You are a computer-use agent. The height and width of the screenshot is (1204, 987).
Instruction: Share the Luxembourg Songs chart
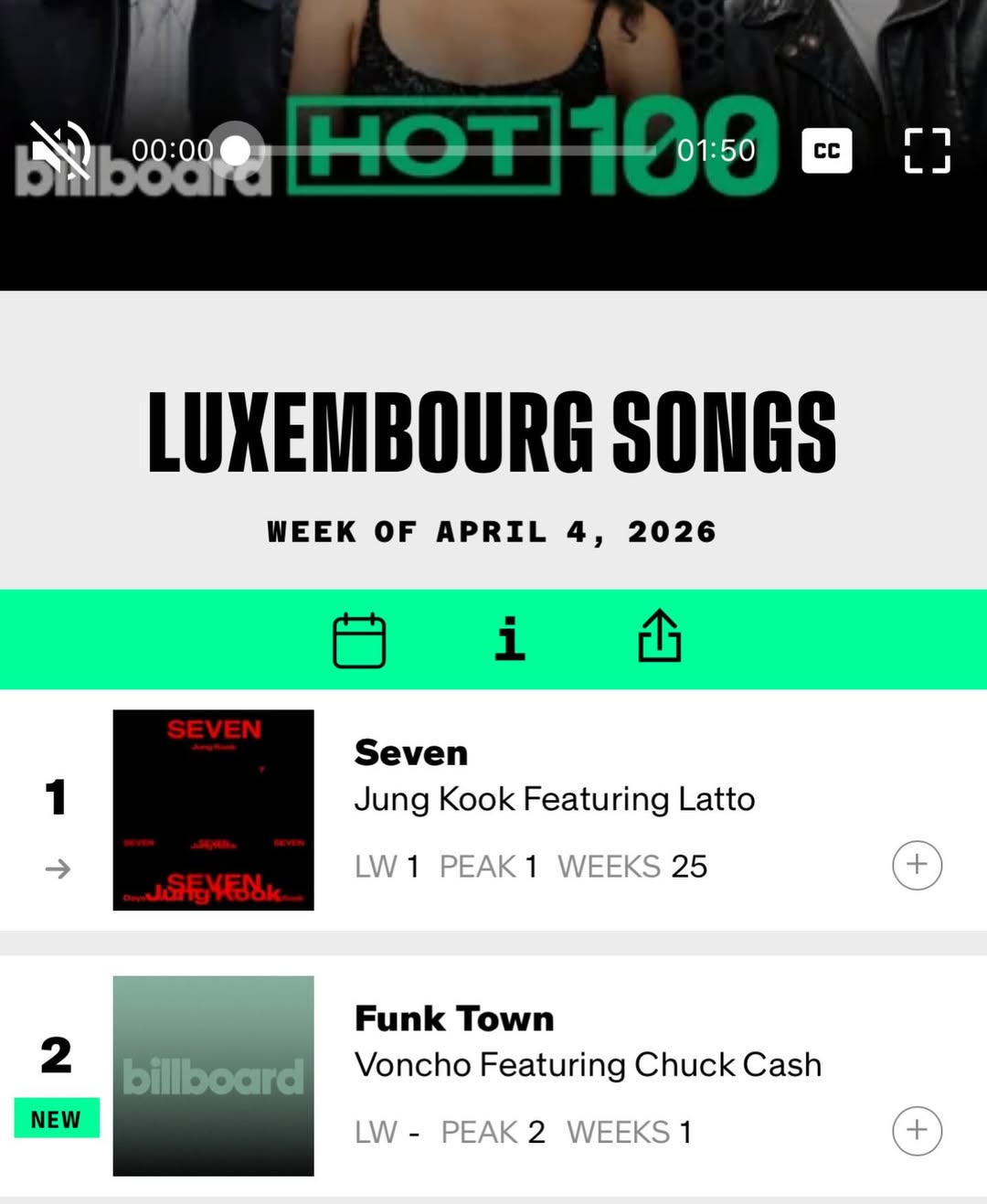659,637
